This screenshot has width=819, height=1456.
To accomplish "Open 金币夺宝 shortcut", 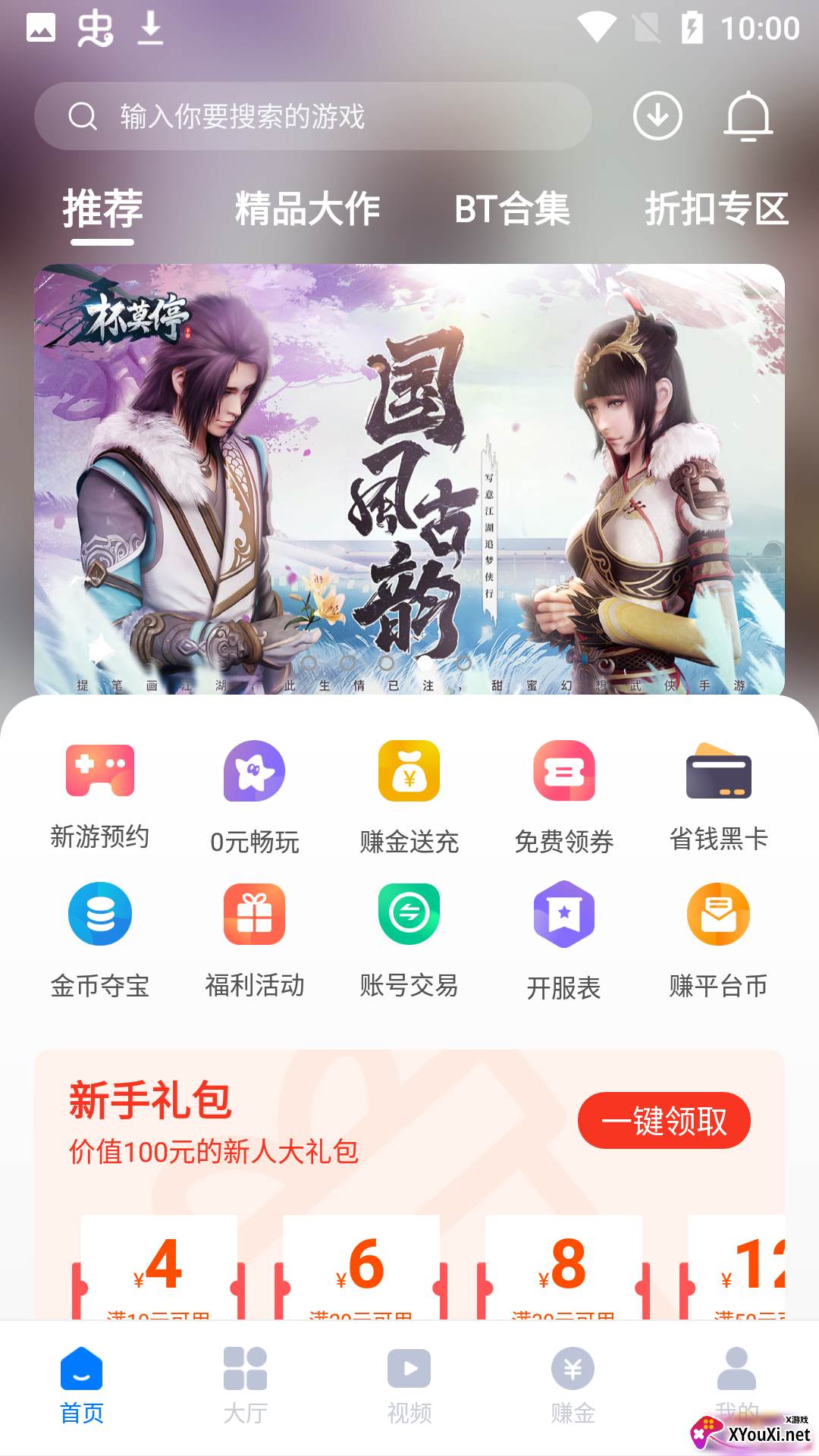I will [100, 940].
